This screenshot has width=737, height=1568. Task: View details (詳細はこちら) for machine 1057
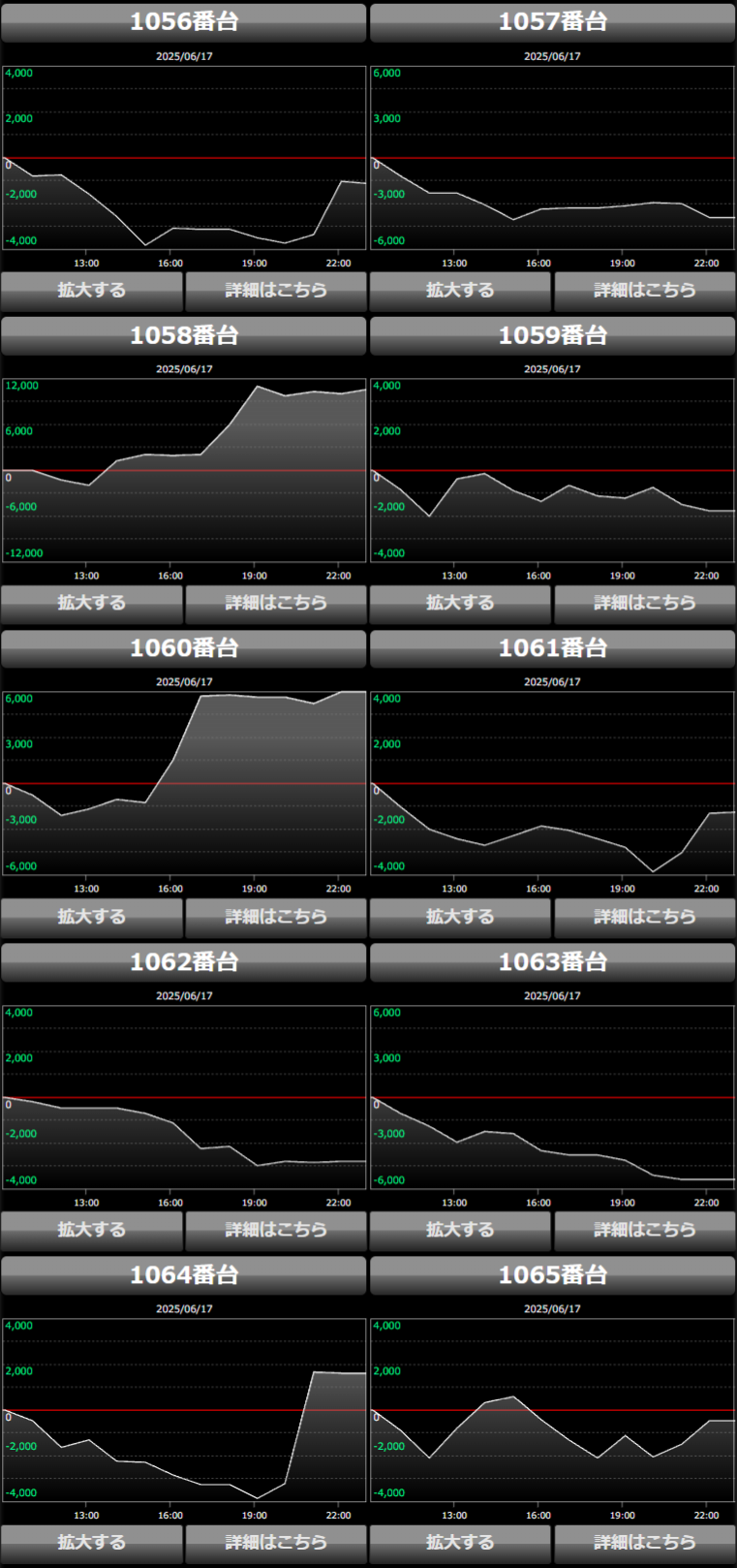(645, 290)
